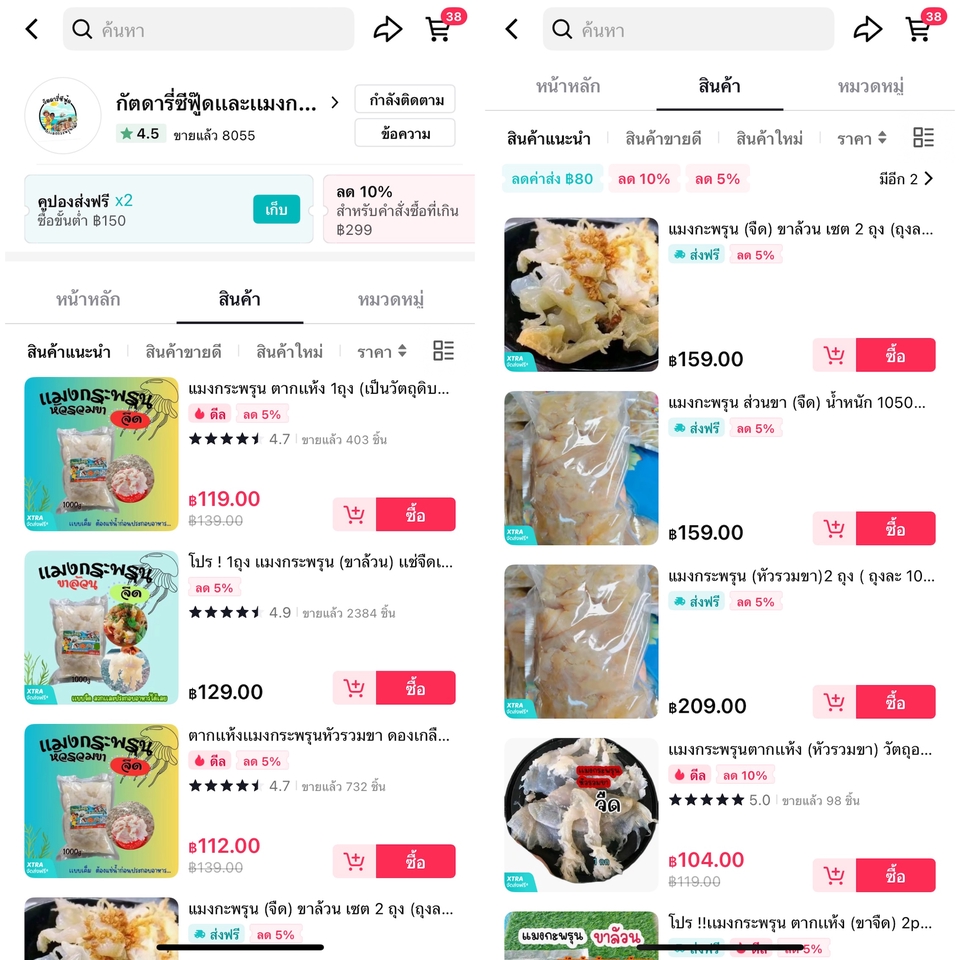Add the ฿104.00 dried jellyfish to cart
The height and width of the screenshot is (960, 960).
click(834, 876)
